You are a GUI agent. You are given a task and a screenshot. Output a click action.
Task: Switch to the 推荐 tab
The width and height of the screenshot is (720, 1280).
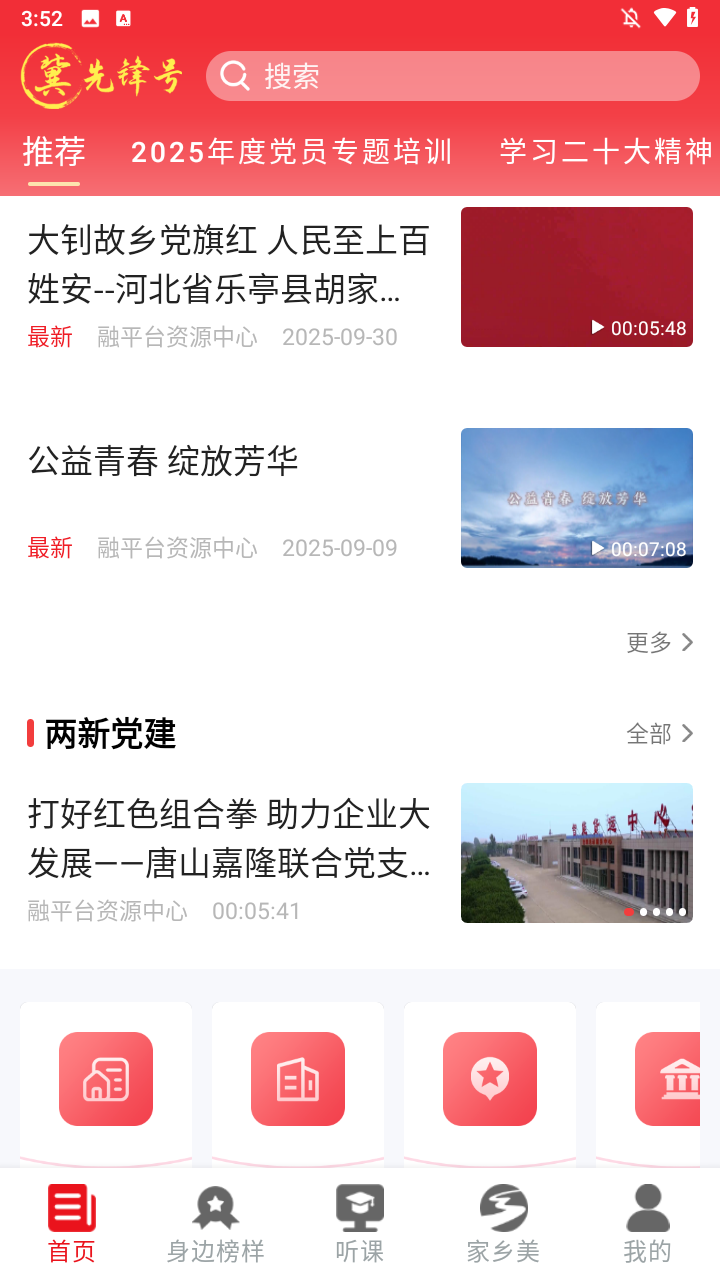(53, 152)
